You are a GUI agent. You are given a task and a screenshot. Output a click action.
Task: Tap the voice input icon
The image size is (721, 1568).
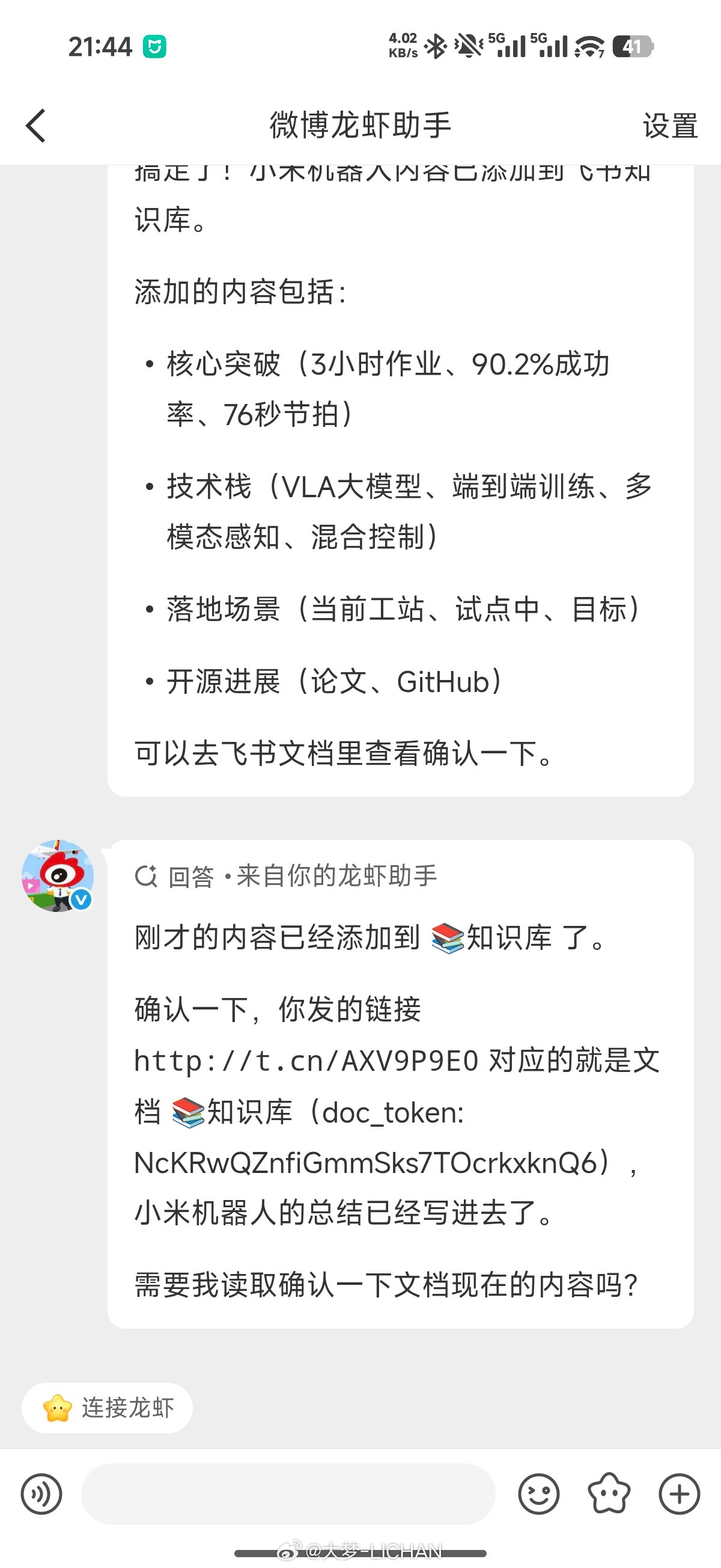pyautogui.click(x=40, y=1493)
